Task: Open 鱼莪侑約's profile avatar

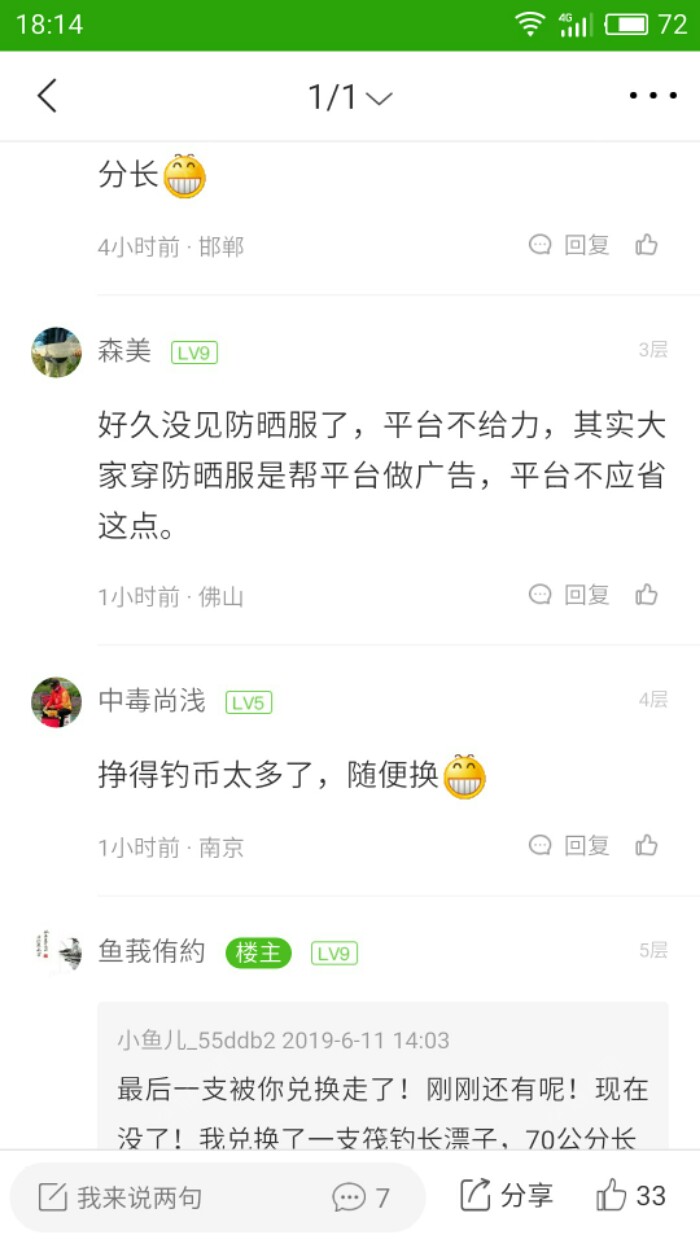Action: coord(57,952)
